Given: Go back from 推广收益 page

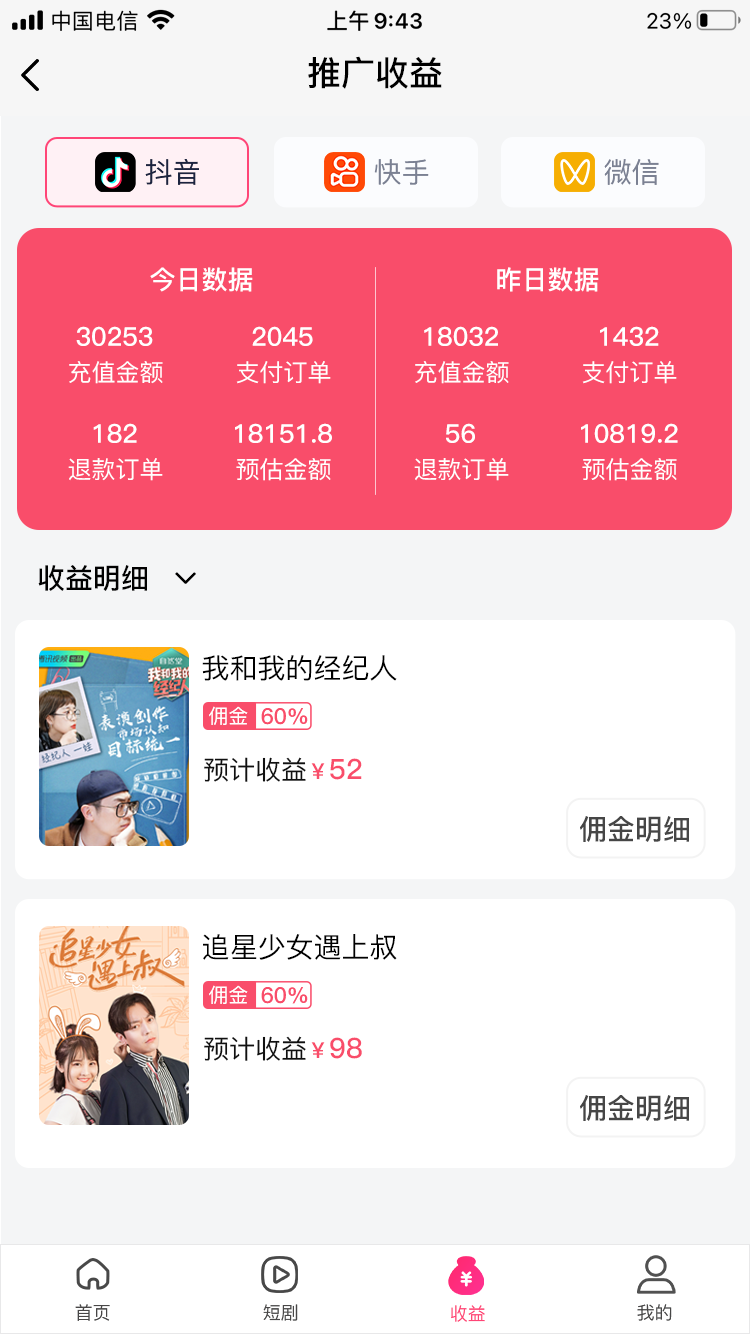Looking at the screenshot, I should (x=31, y=75).
